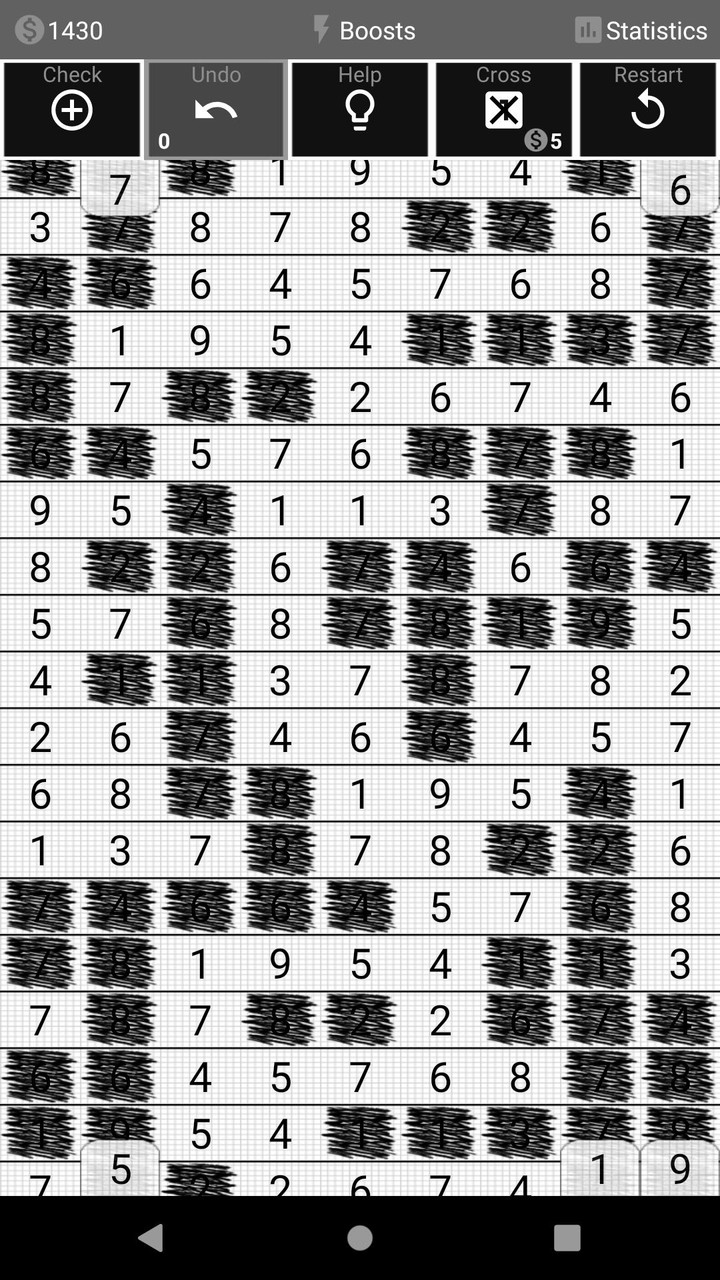Open the Boosts menu
The width and height of the screenshot is (720, 1280).
pyautogui.click(x=364, y=30)
